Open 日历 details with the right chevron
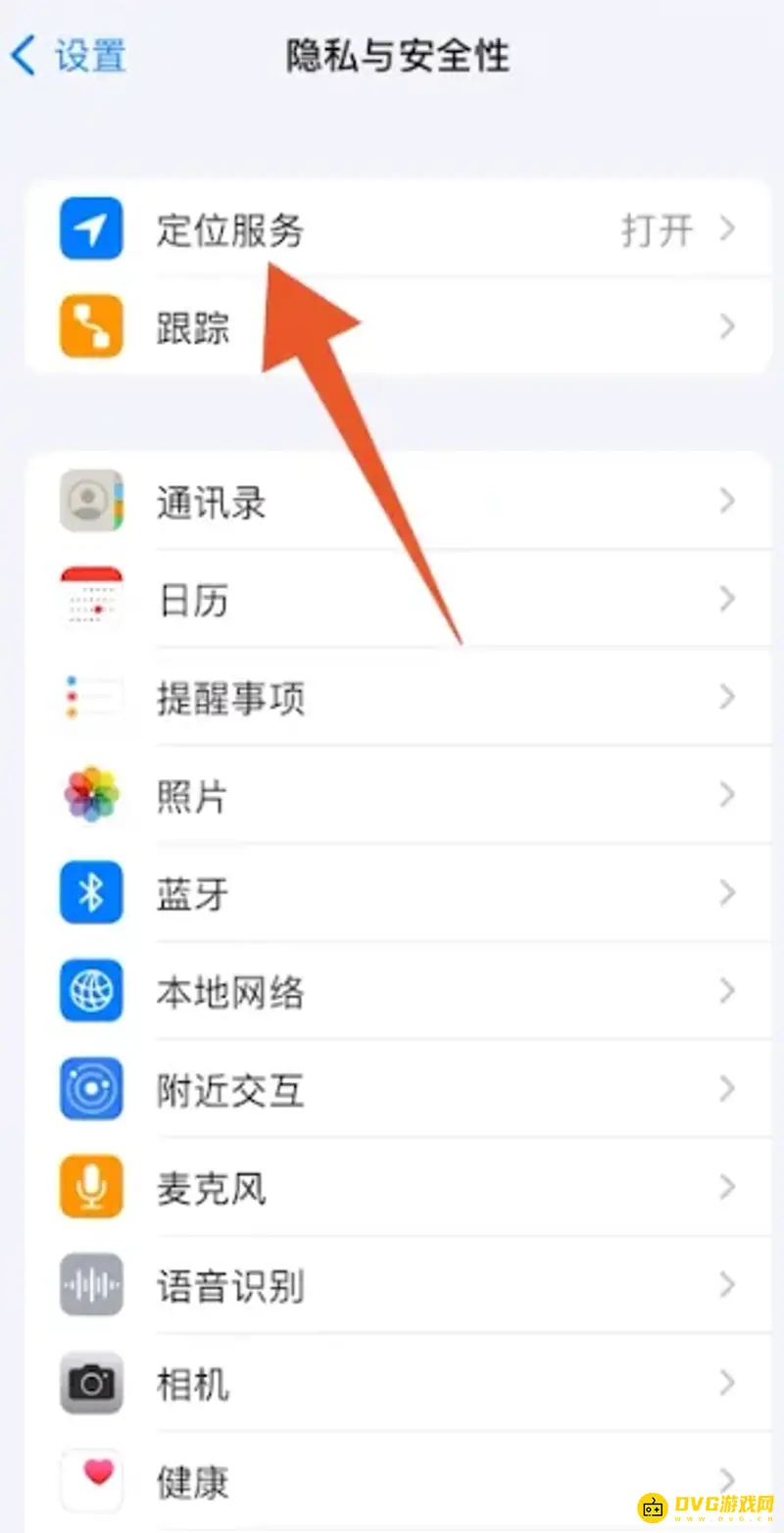The height and width of the screenshot is (1533, 784). click(x=726, y=599)
